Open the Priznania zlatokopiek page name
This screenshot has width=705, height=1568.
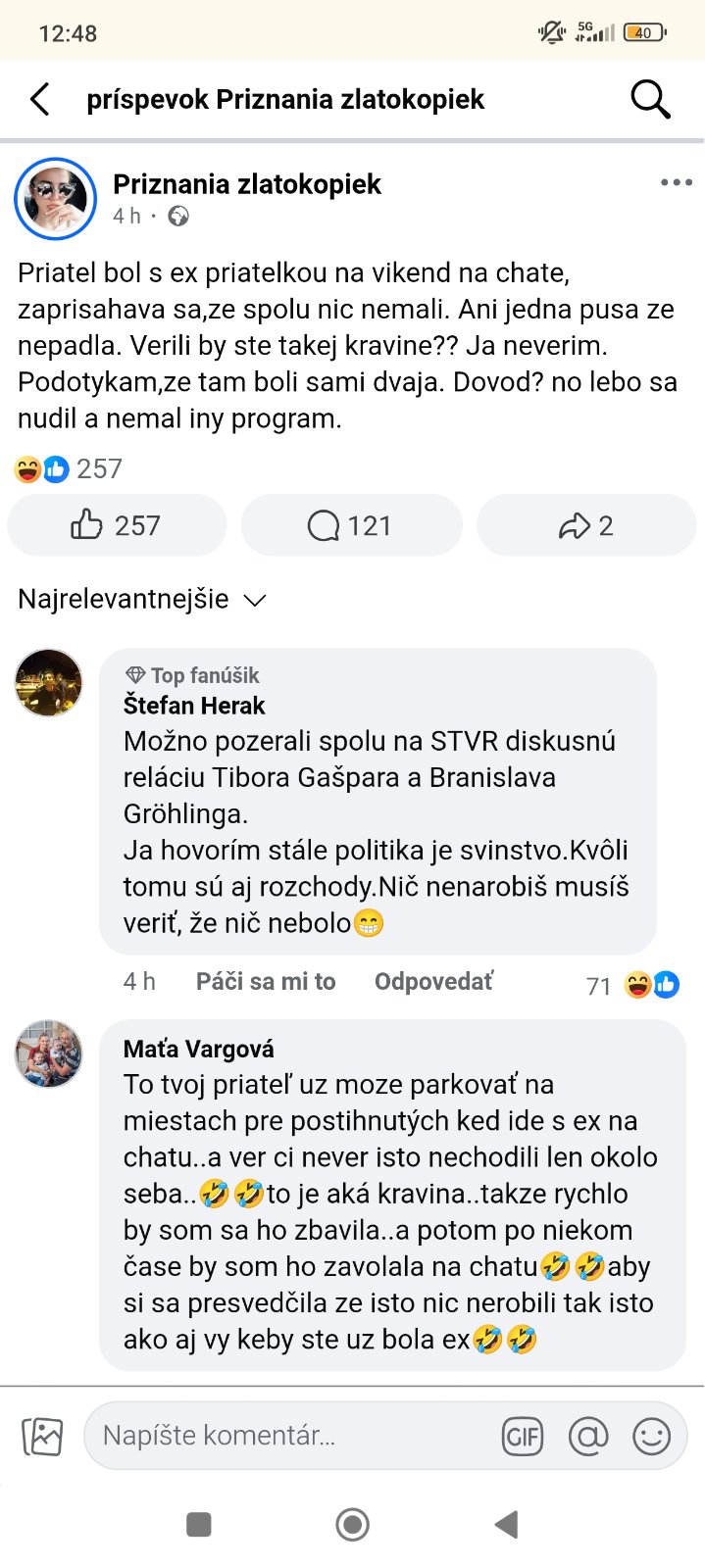(x=246, y=184)
